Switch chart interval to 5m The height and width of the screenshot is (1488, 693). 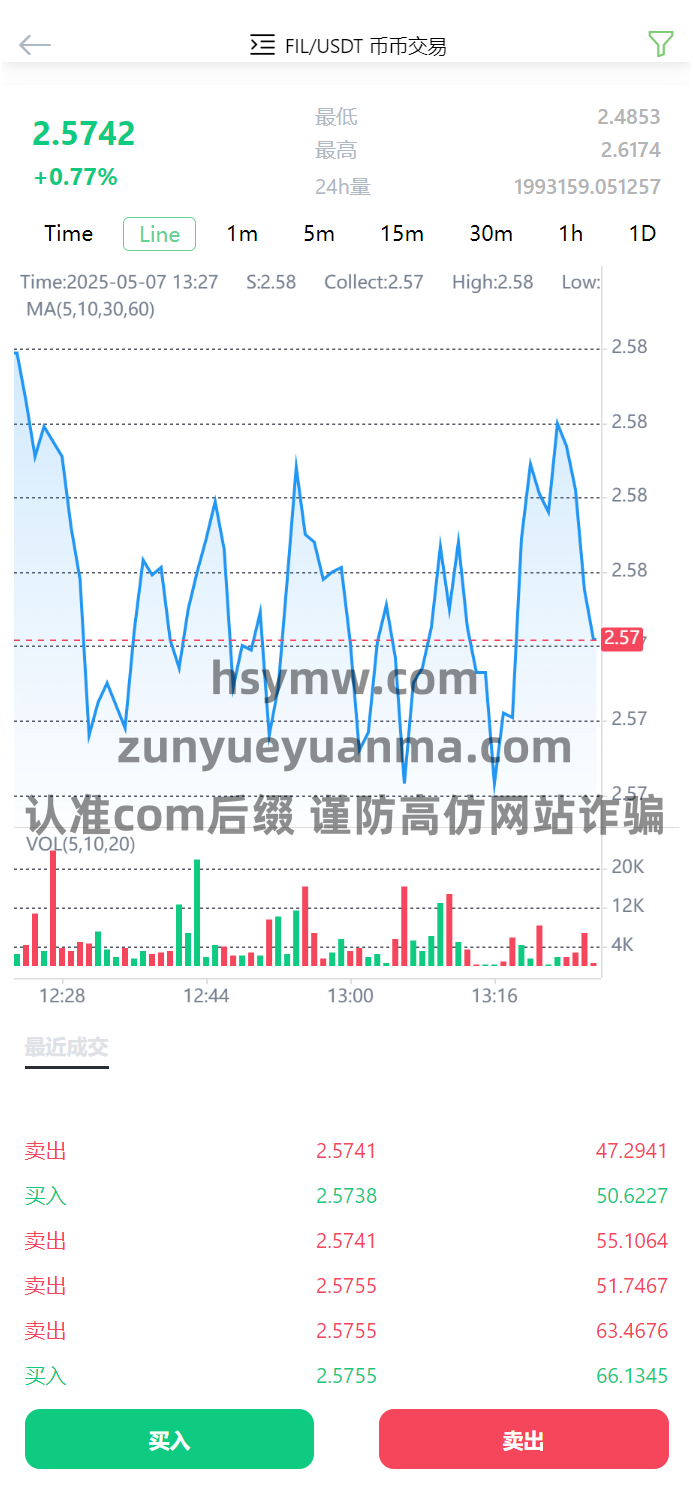click(319, 234)
